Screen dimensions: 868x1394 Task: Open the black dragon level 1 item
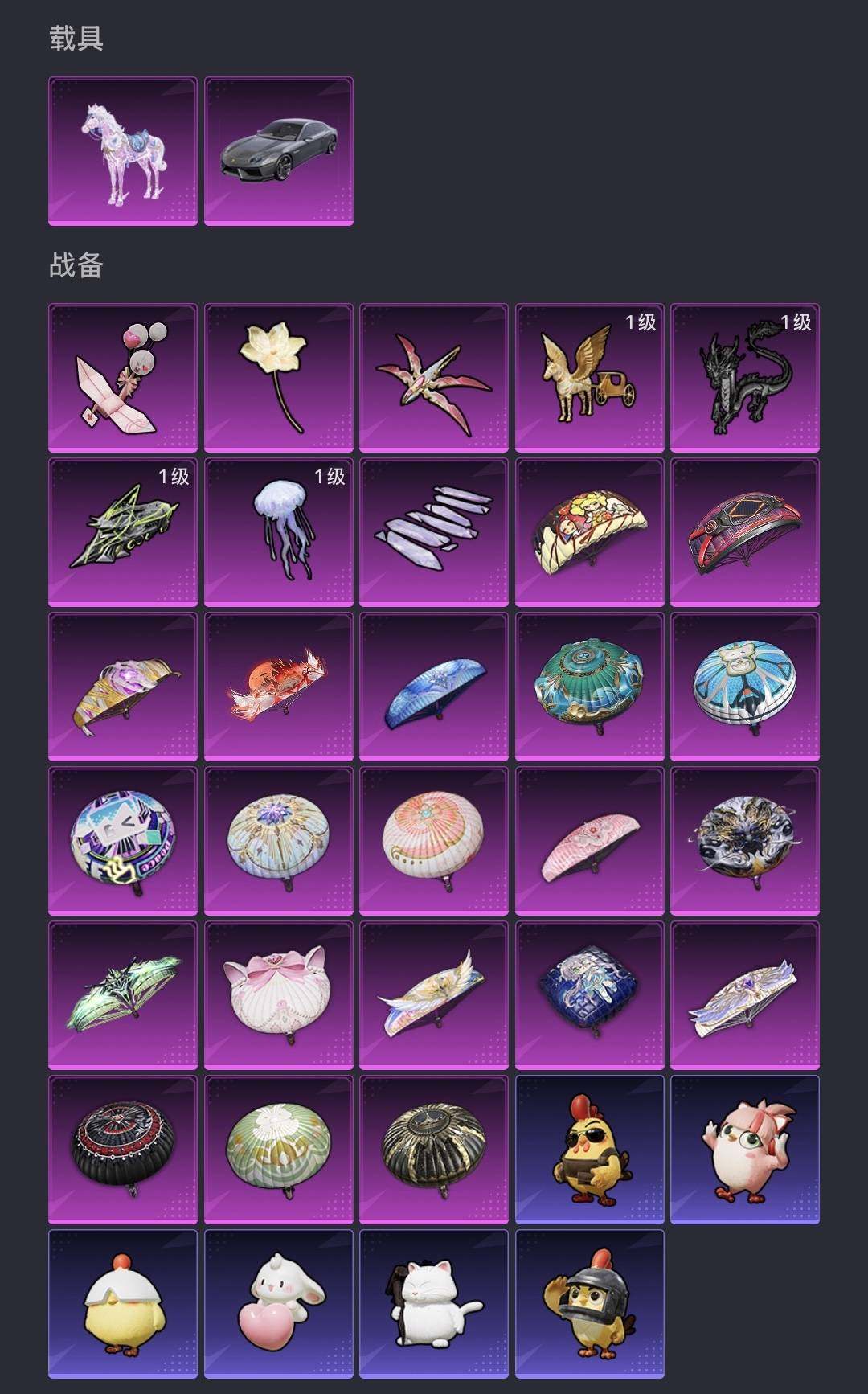click(x=744, y=378)
